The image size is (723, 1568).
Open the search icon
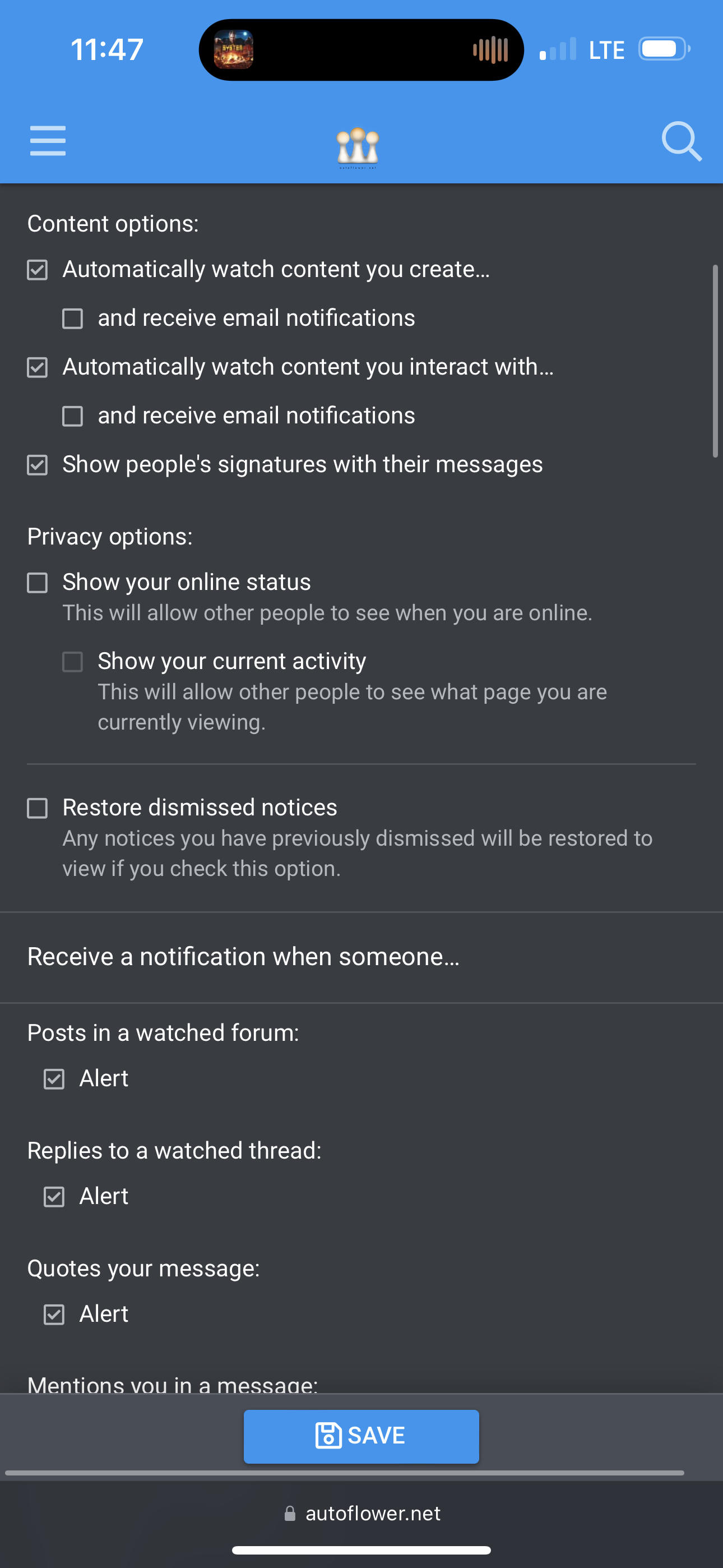tap(680, 141)
